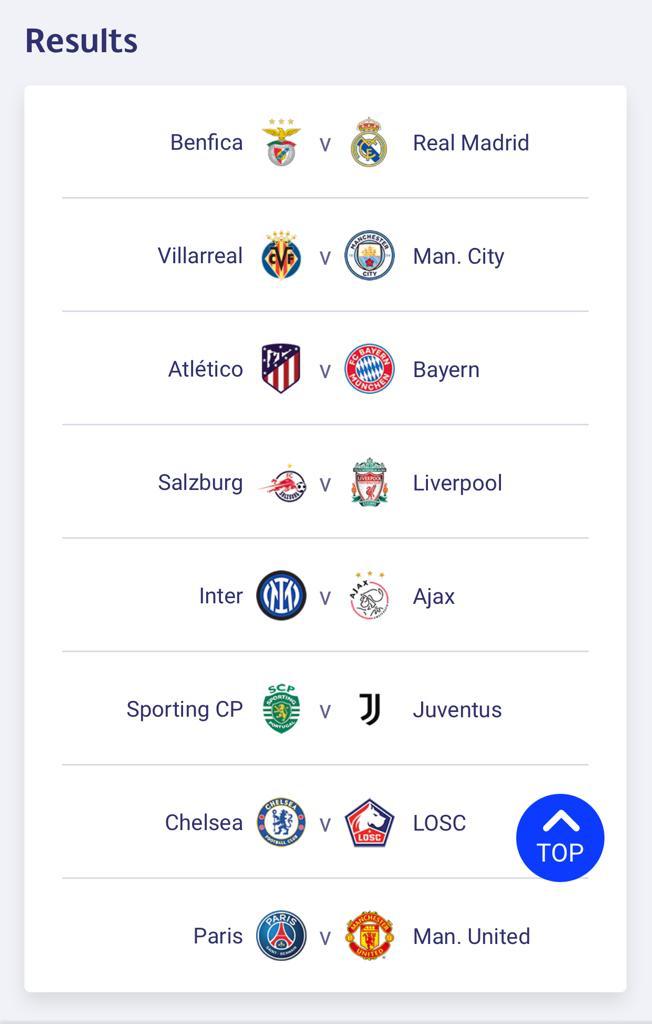The image size is (652, 1024).
Task: Select the Salzburg v Liverpool row
Action: pos(325,483)
